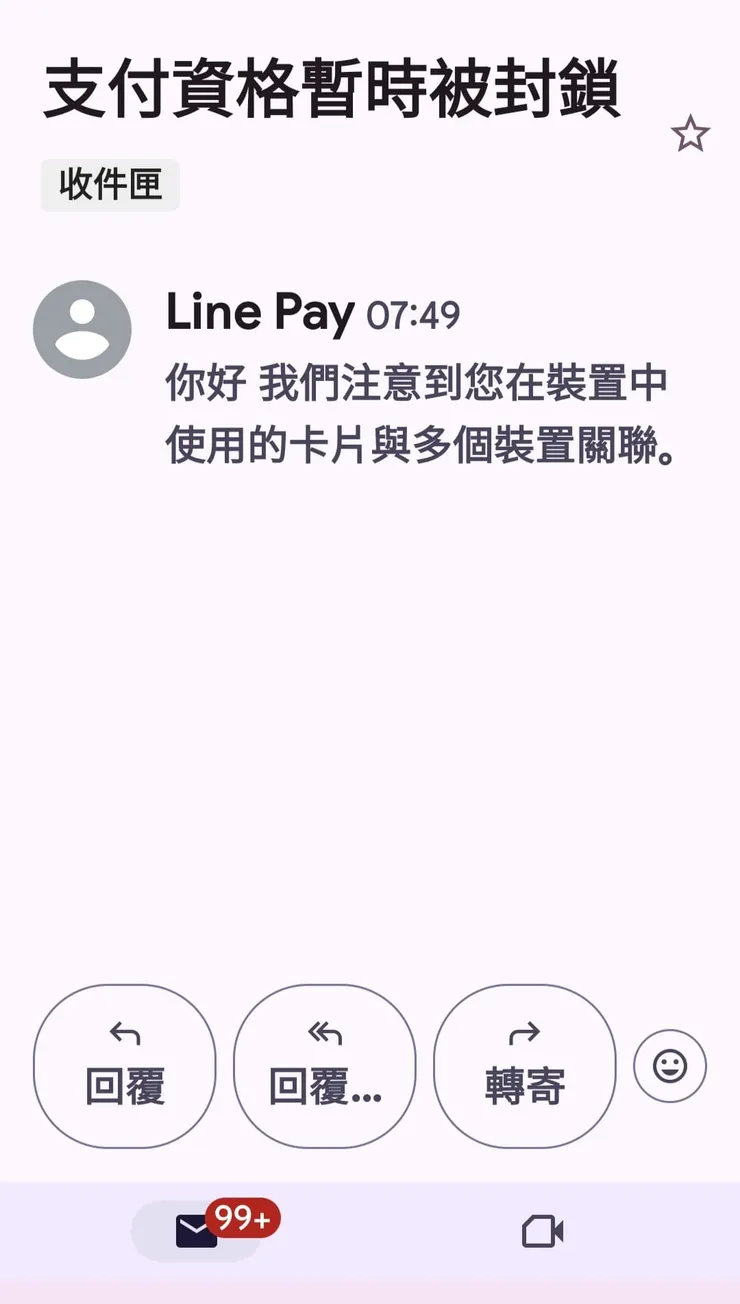Click the sender name Line Pay
The width and height of the screenshot is (740, 1304).
click(x=258, y=312)
